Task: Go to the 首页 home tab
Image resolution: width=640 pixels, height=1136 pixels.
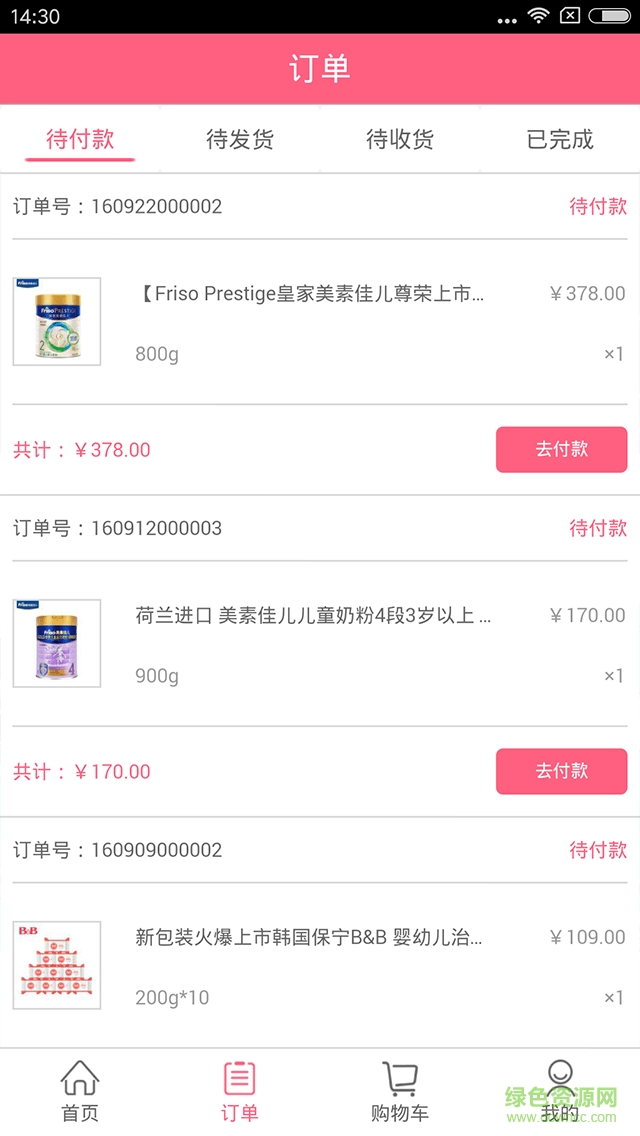Action: click(x=80, y=1092)
